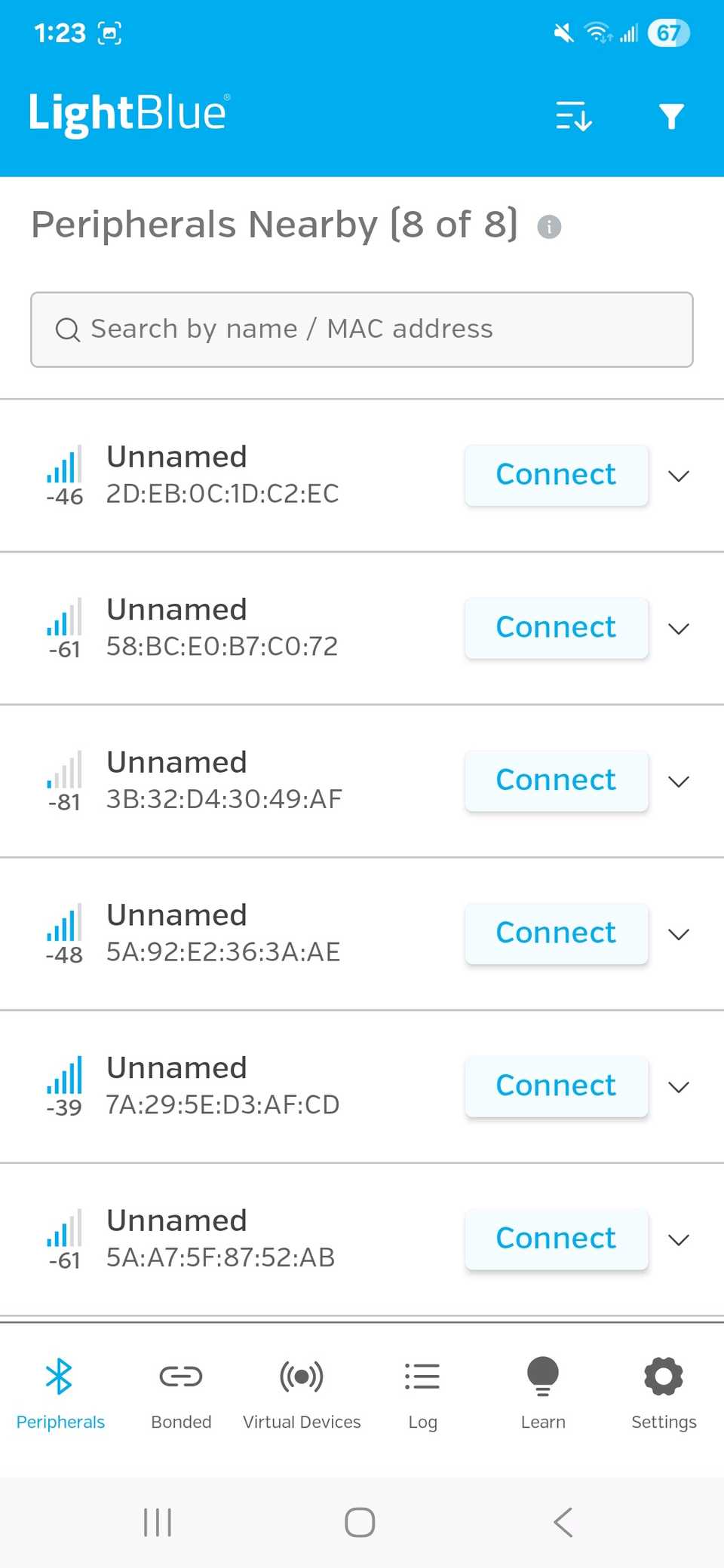Viewport: 724px width, 1568px height.
Task: Expand details for device 2D:EB:0C:1D:C2:EC
Action: (x=678, y=476)
